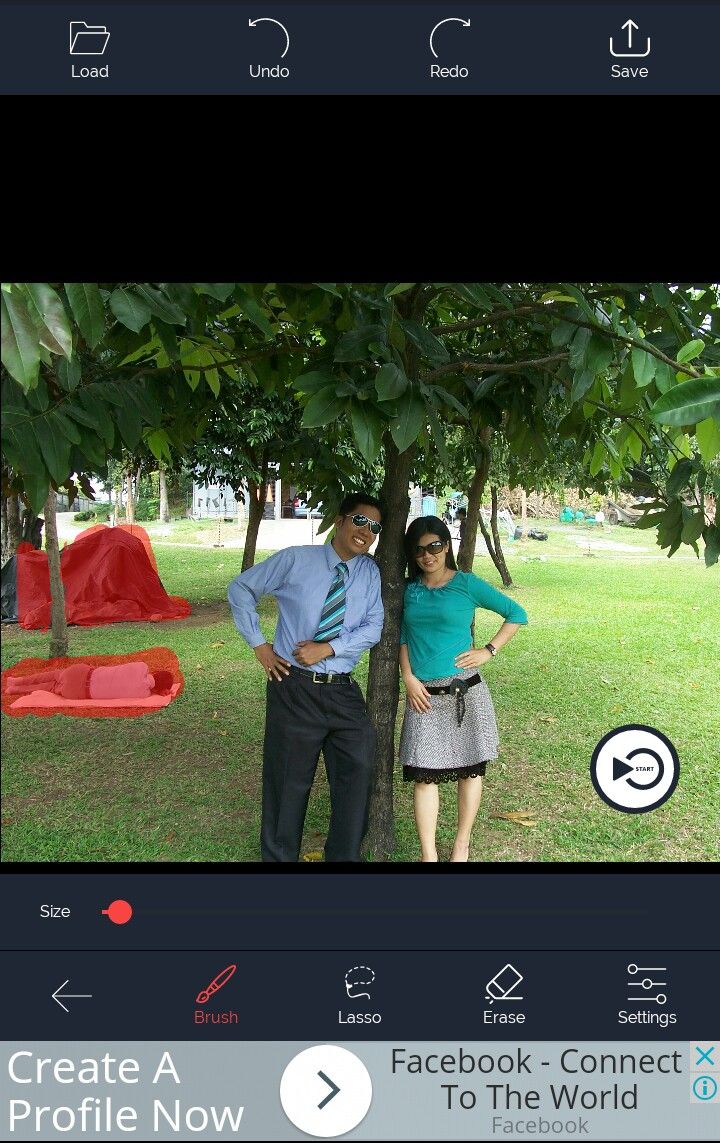Tap the ad's arrow button
This screenshot has height=1143, width=720.
[x=326, y=1092]
